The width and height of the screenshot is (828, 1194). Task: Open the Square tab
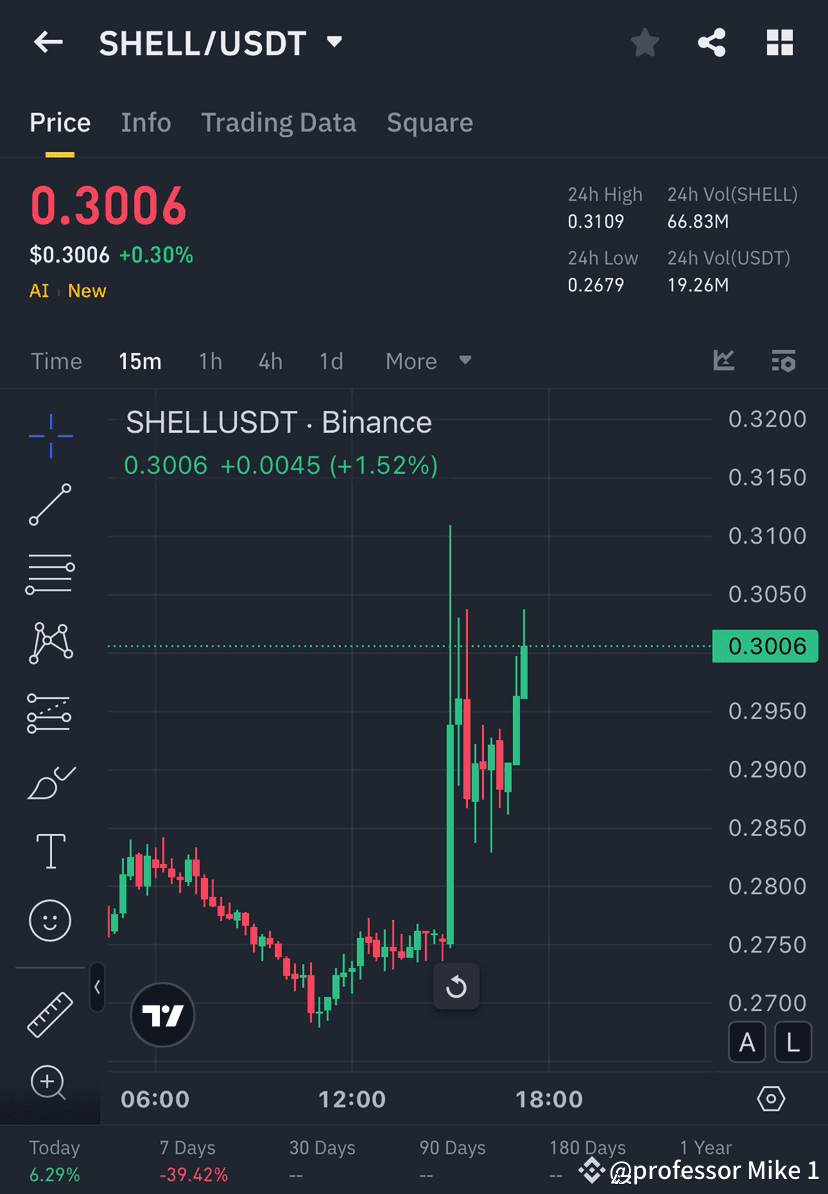pyautogui.click(x=429, y=122)
